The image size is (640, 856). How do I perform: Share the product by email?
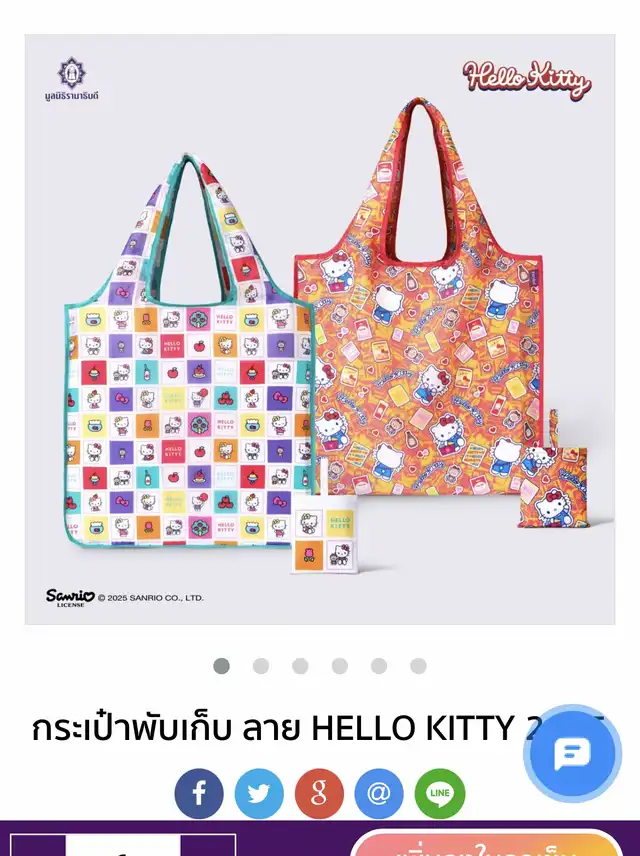coord(379,794)
